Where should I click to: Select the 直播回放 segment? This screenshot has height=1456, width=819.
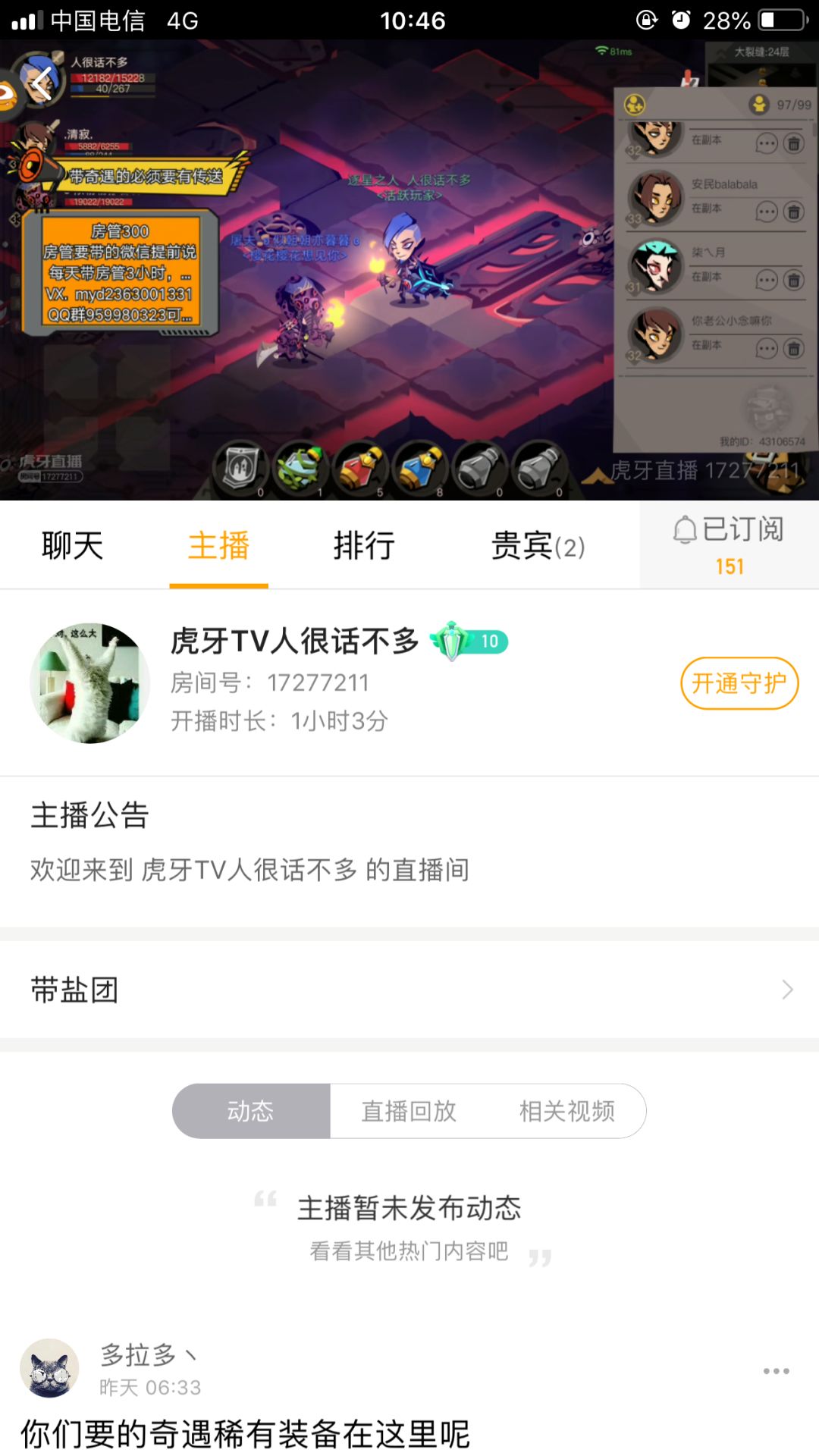click(409, 1111)
